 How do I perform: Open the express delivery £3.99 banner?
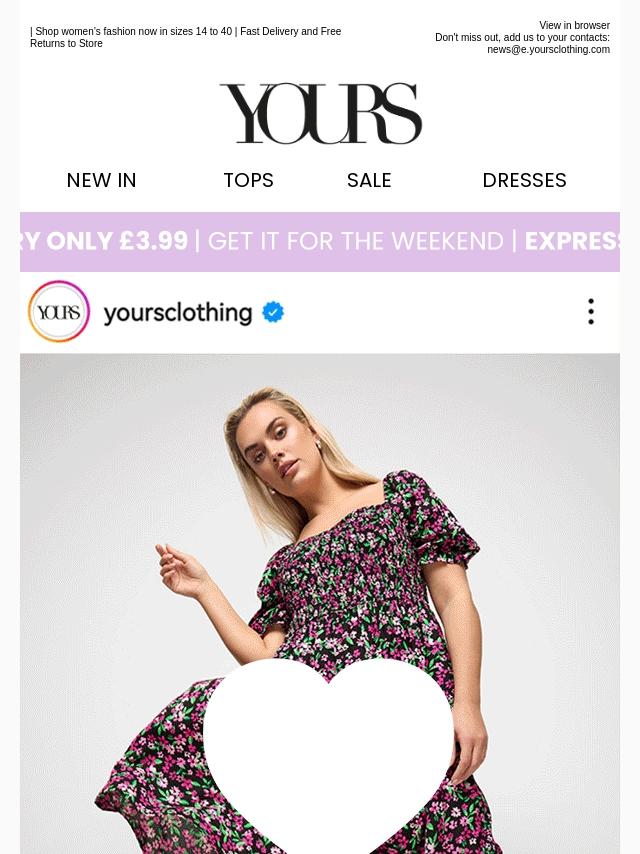coord(320,241)
